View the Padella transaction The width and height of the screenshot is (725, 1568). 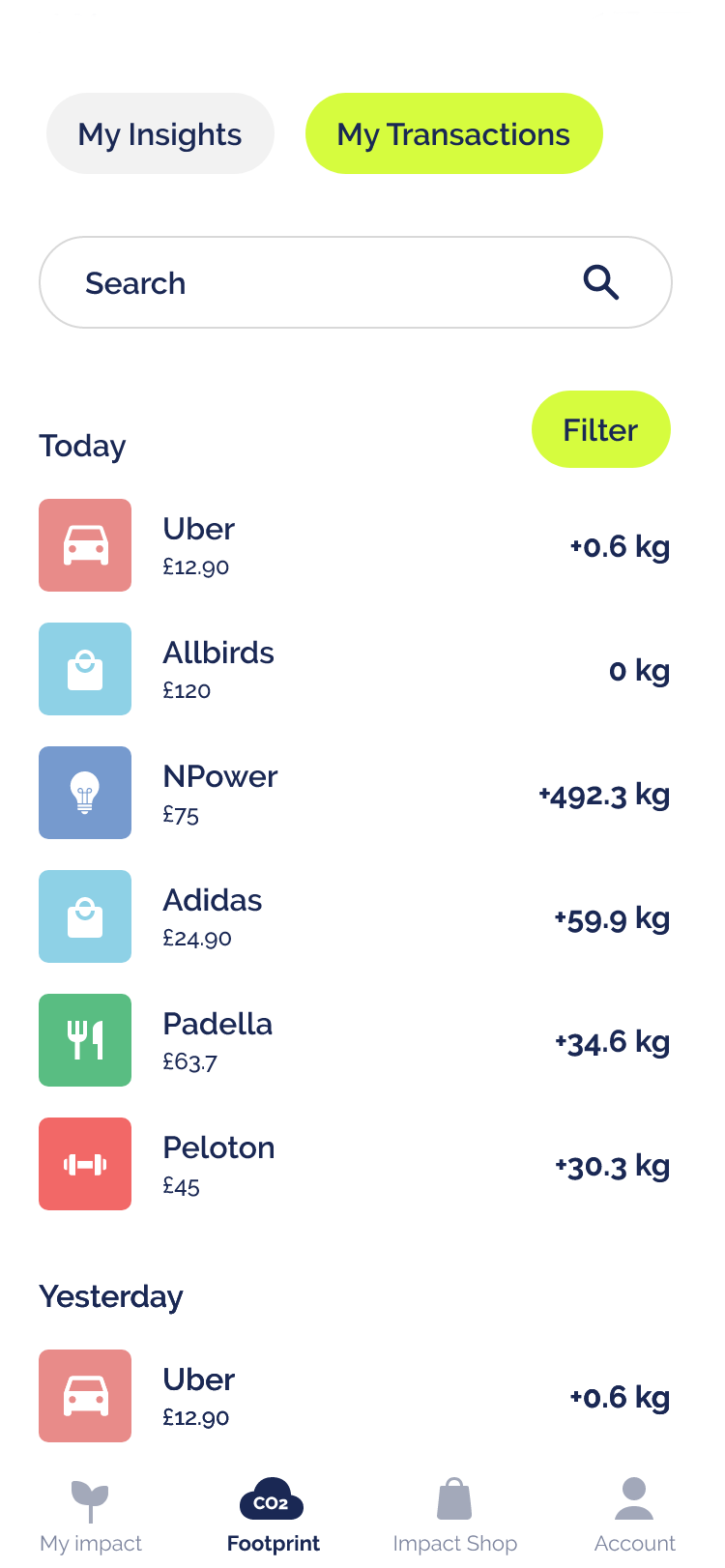[x=355, y=1040]
